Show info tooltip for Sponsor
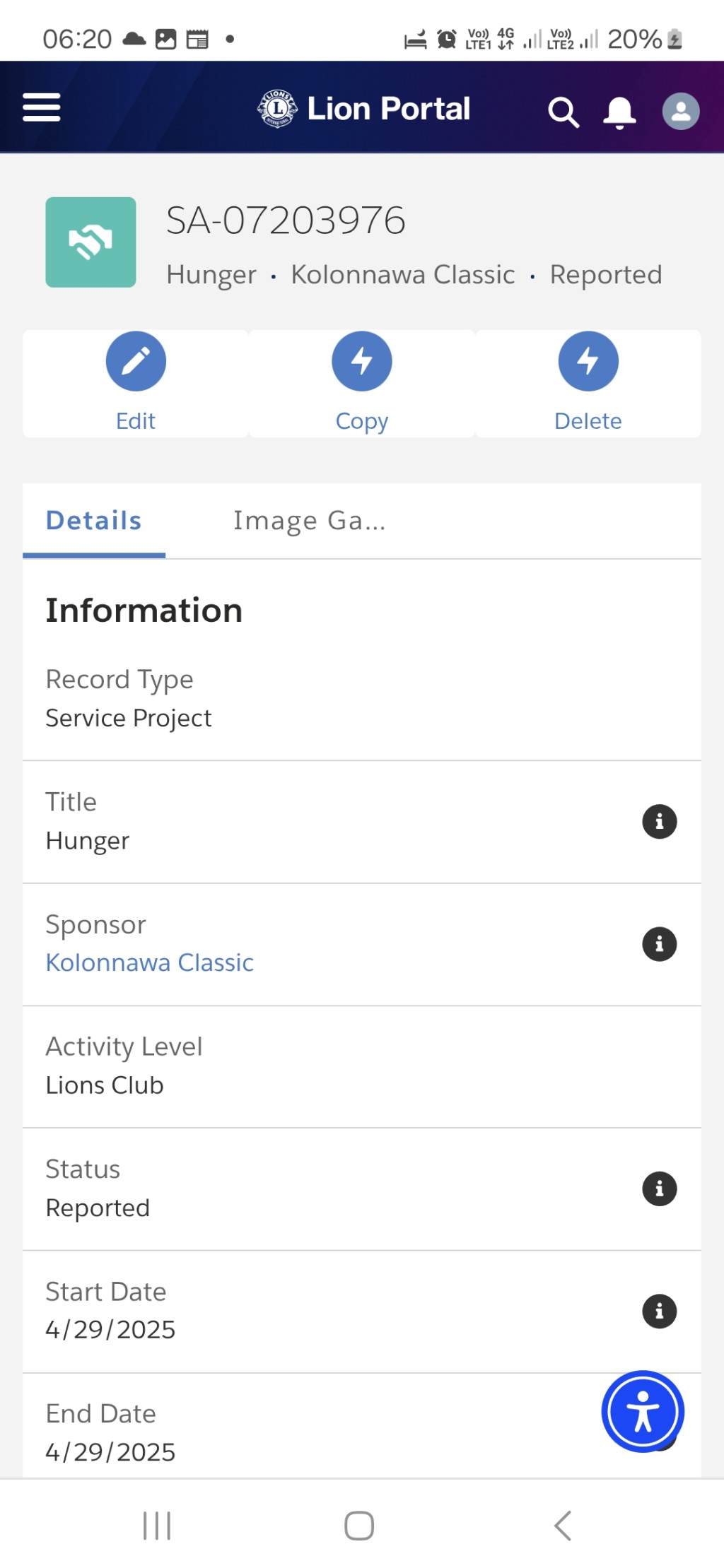This screenshot has height=1568, width=724. (x=659, y=944)
